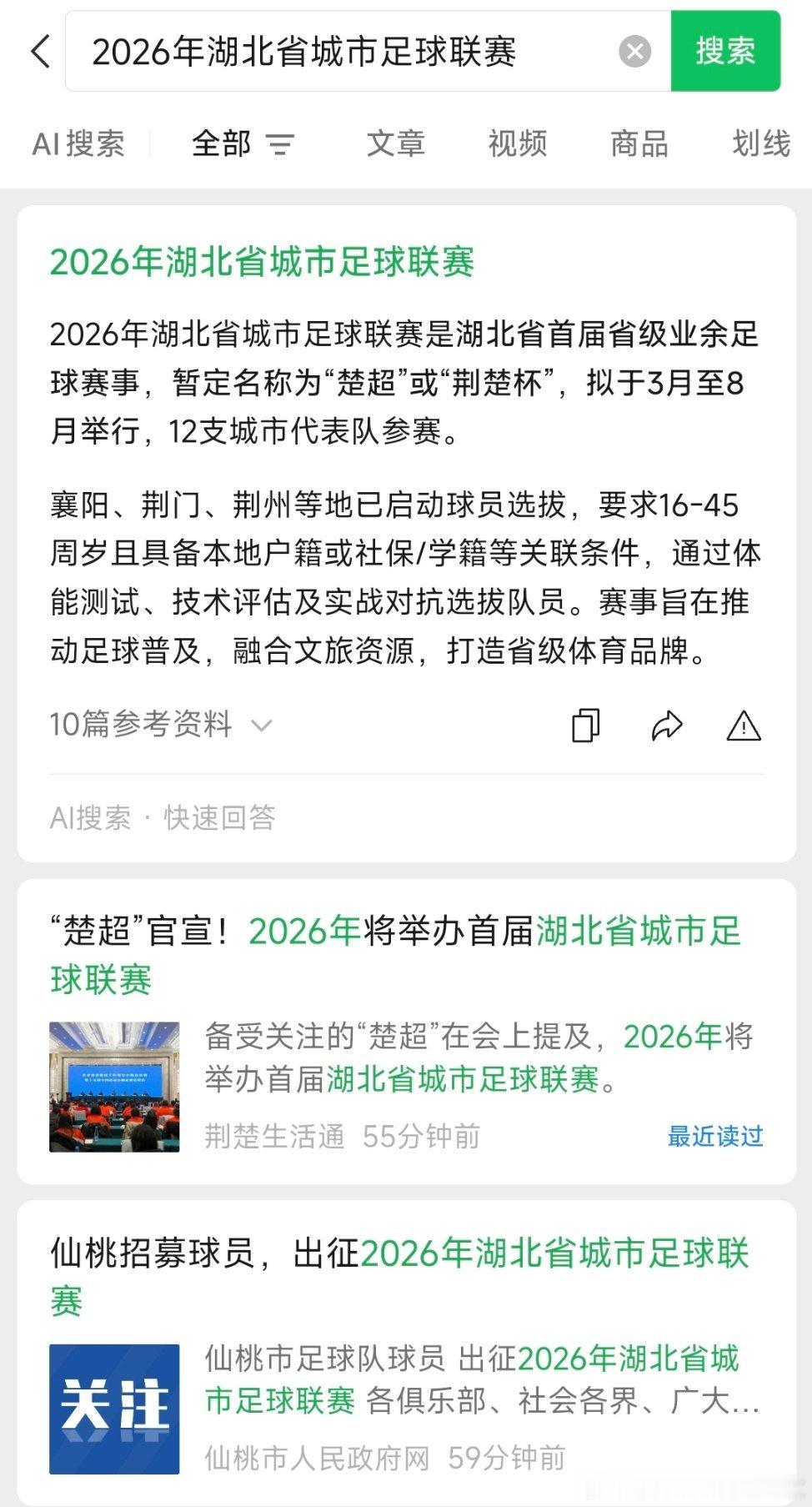Copy the AI answer using the copy icon

(x=586, y=725)
